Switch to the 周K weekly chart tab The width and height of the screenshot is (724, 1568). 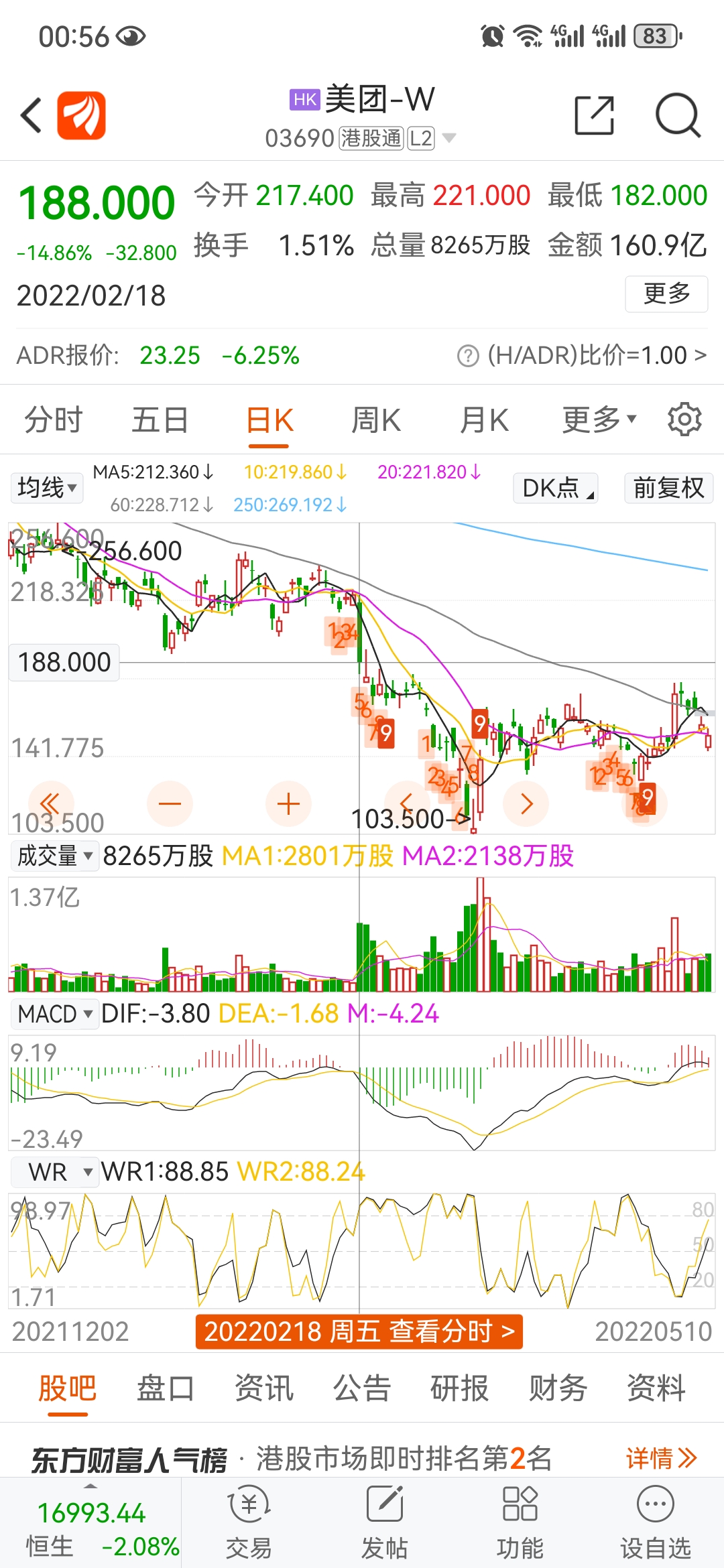coord(376,419)
